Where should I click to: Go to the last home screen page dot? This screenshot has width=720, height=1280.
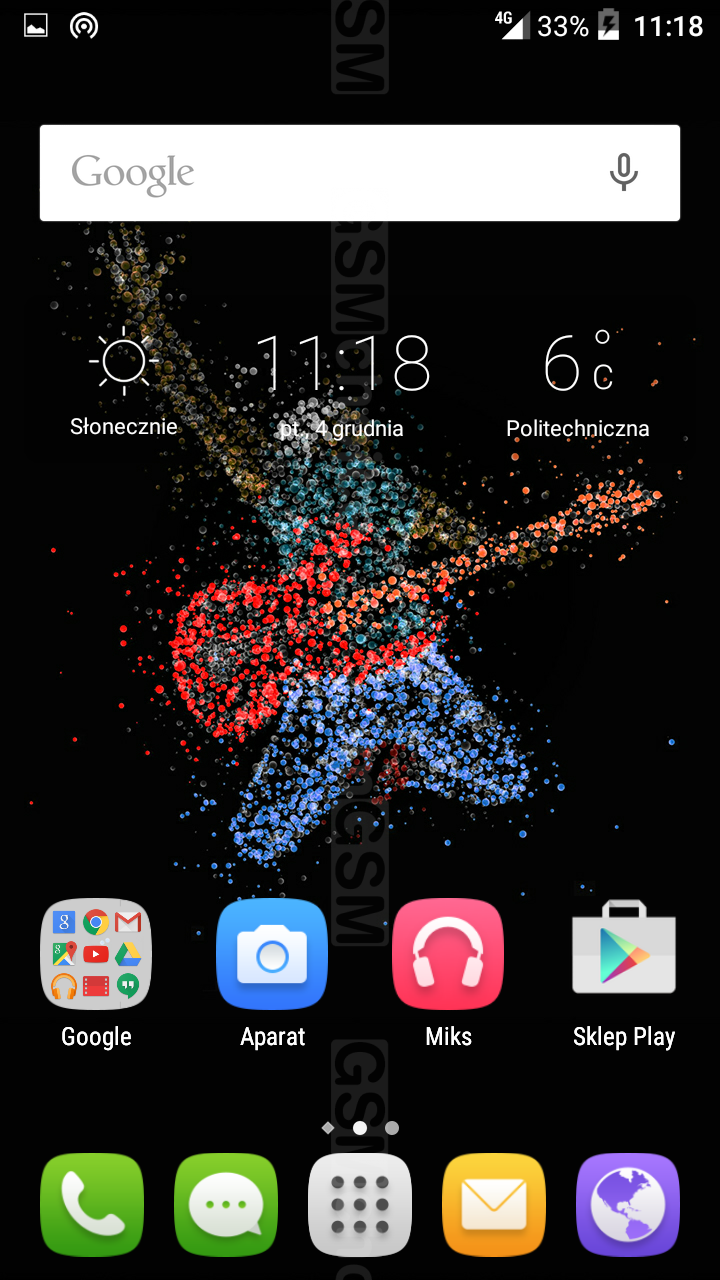point(392,1128)
